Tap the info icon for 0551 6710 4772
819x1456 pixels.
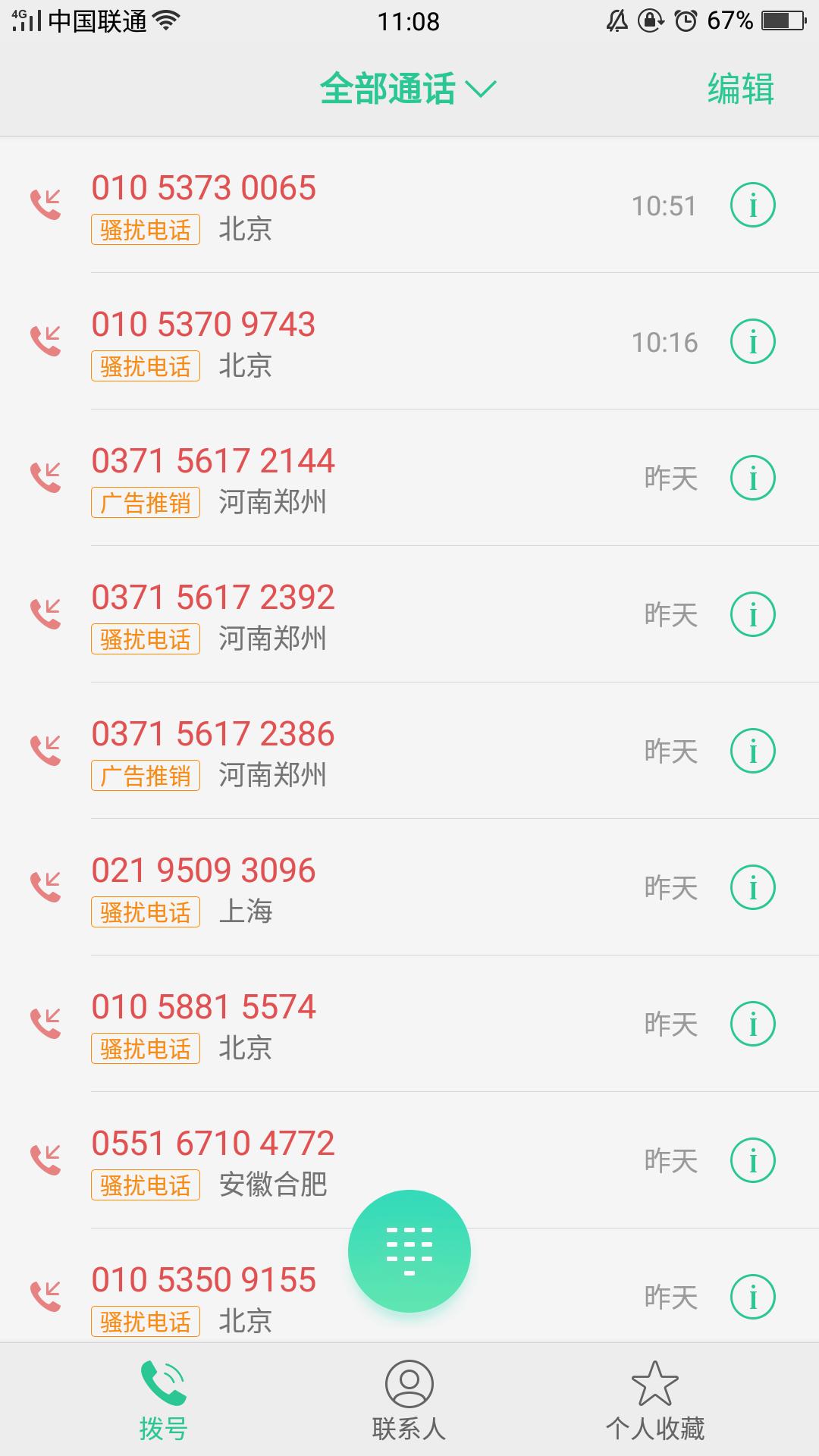coord(752,1159)
